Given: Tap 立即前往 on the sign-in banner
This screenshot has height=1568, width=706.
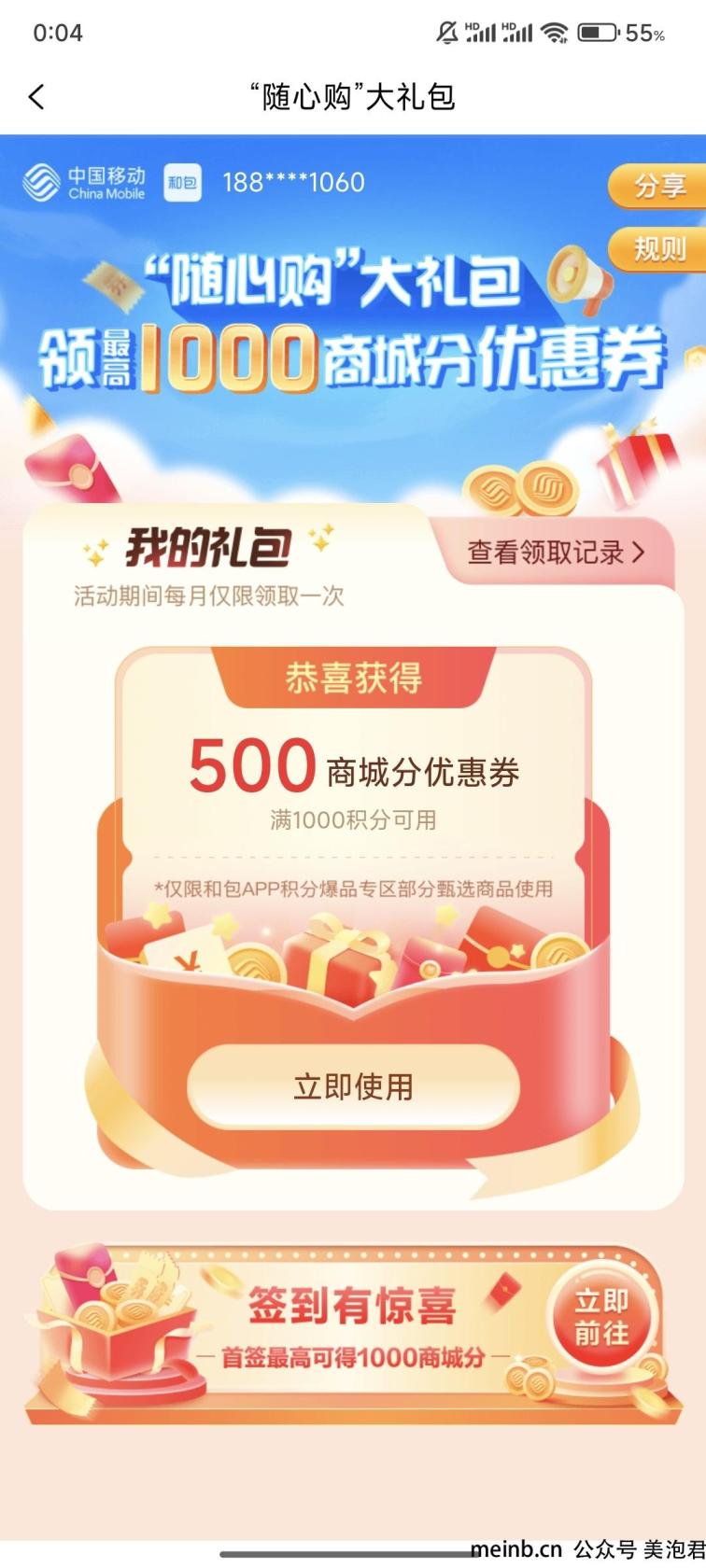Looking at the screenshot, I should [601, 1317].
